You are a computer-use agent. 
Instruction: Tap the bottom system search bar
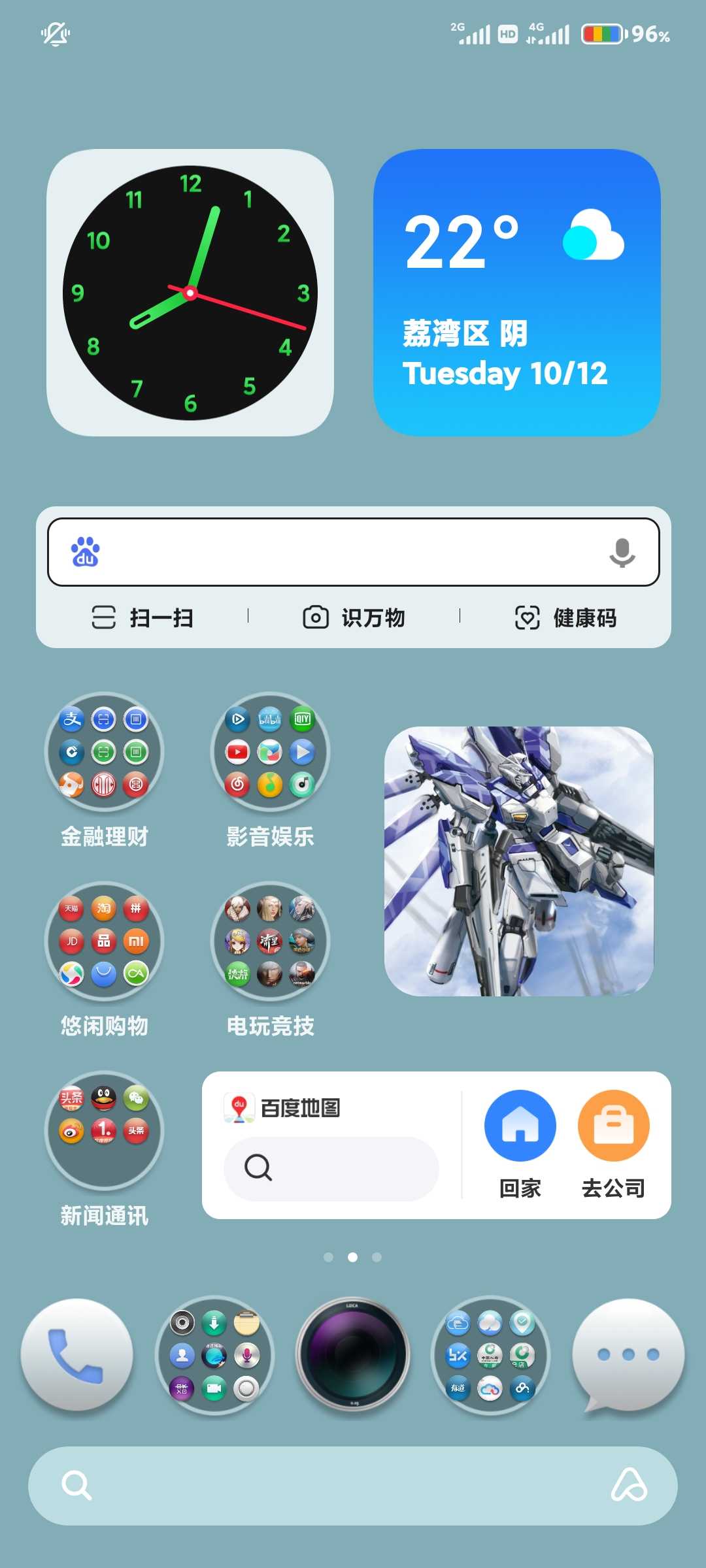click(353, 1486)
